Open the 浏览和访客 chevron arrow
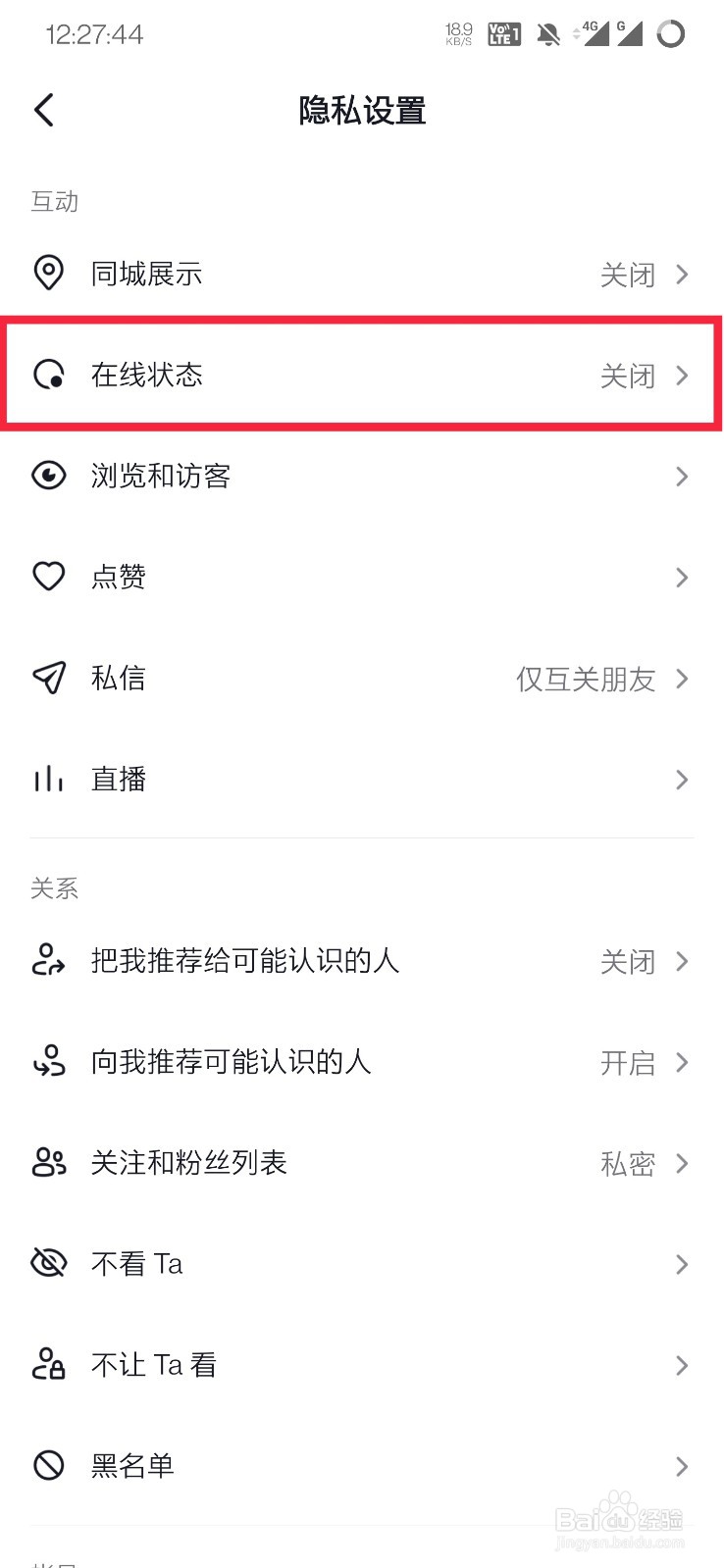 pyautogui.click(x=682, y=476)
